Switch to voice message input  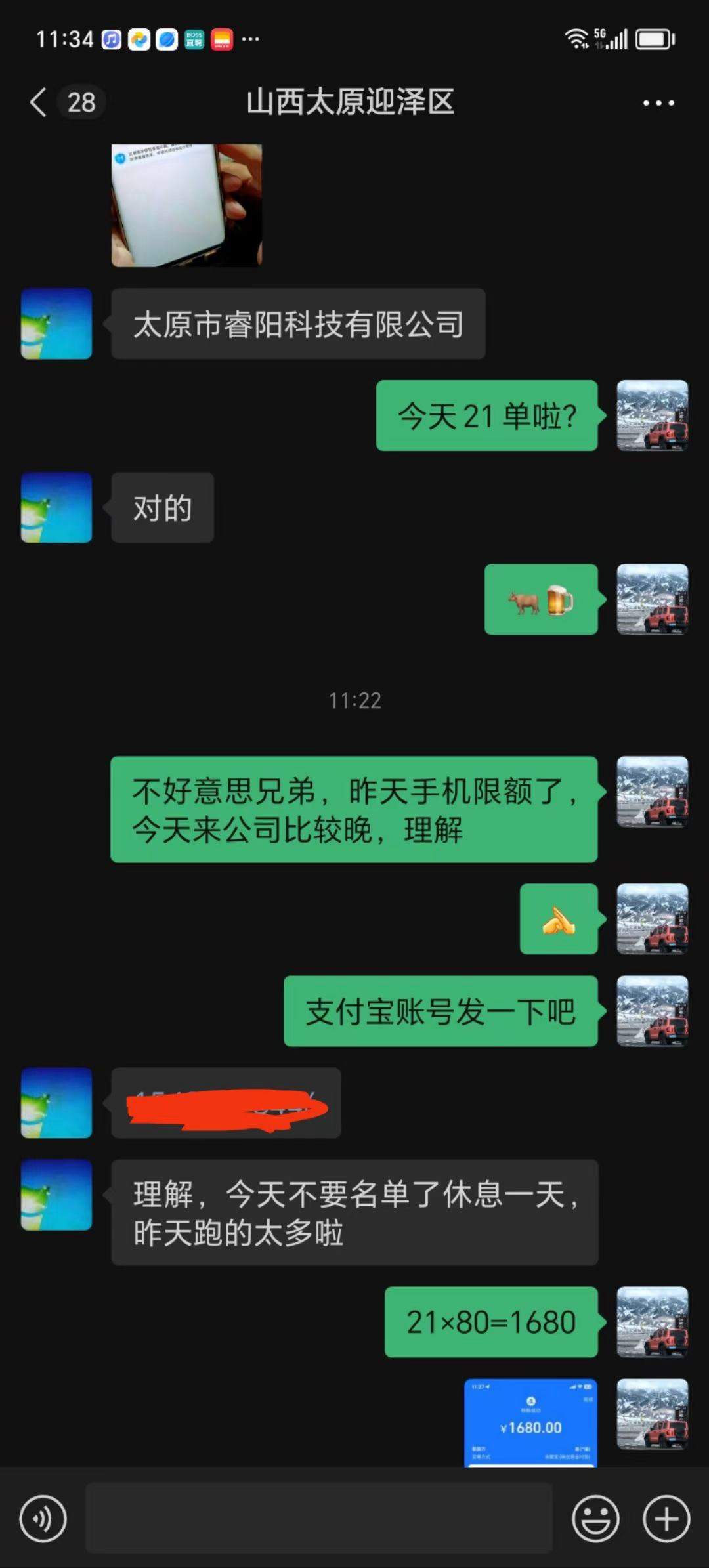pyautogui.click(x=43, y=1518)
